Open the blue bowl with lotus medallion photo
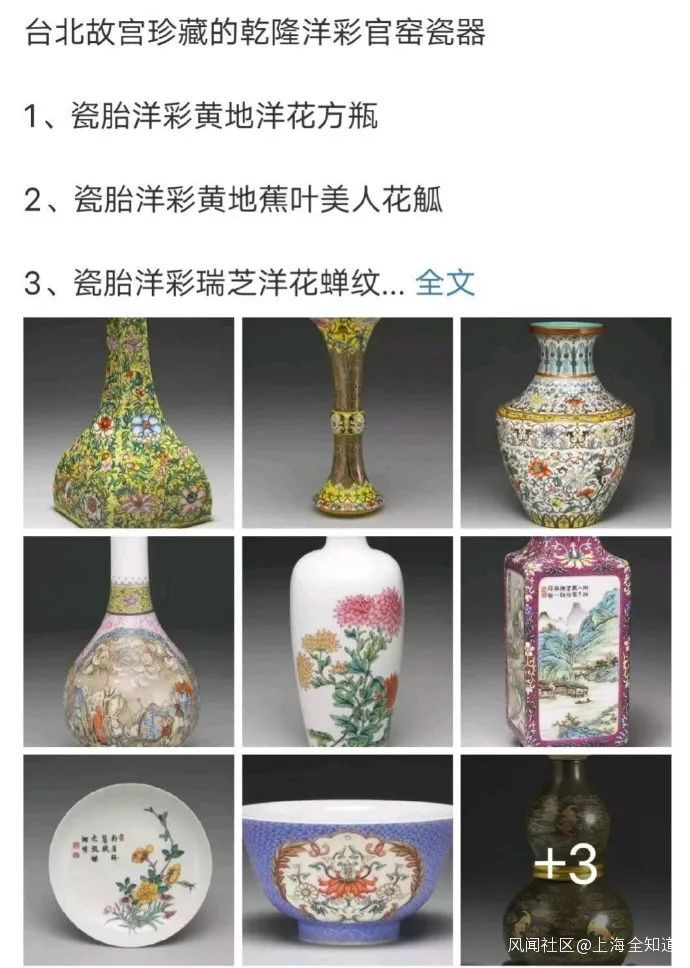Screen dimensions: 690x968 [347, 859]
